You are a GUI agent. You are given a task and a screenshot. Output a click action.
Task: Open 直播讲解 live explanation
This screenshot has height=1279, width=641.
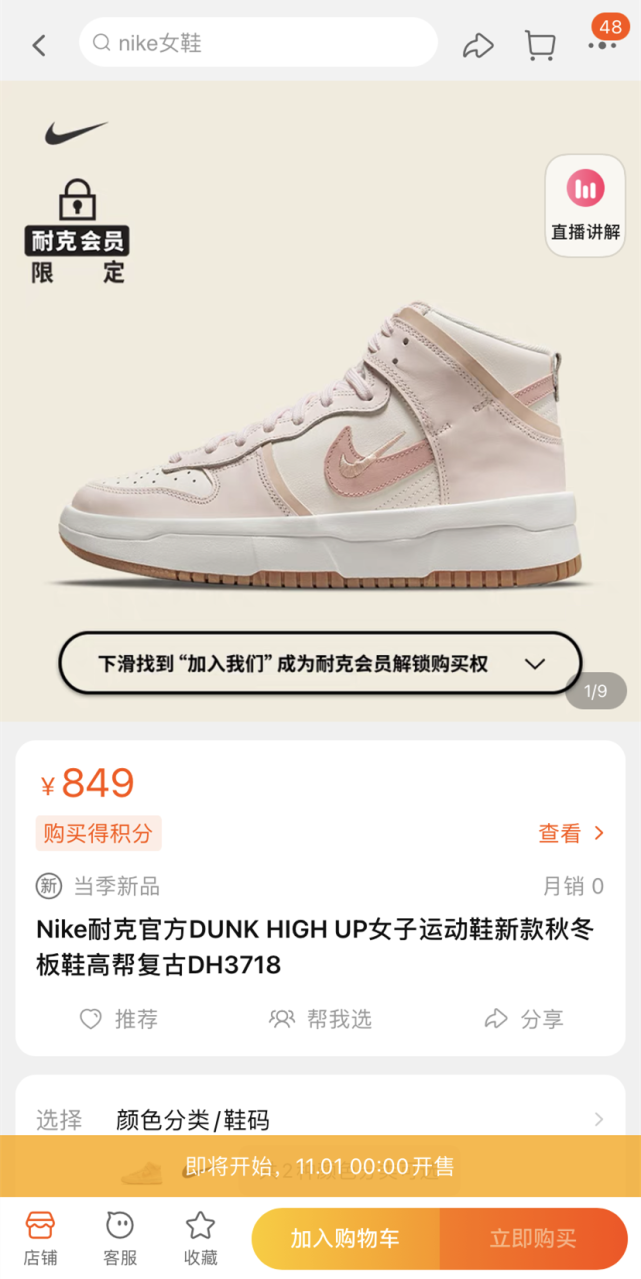585,206
